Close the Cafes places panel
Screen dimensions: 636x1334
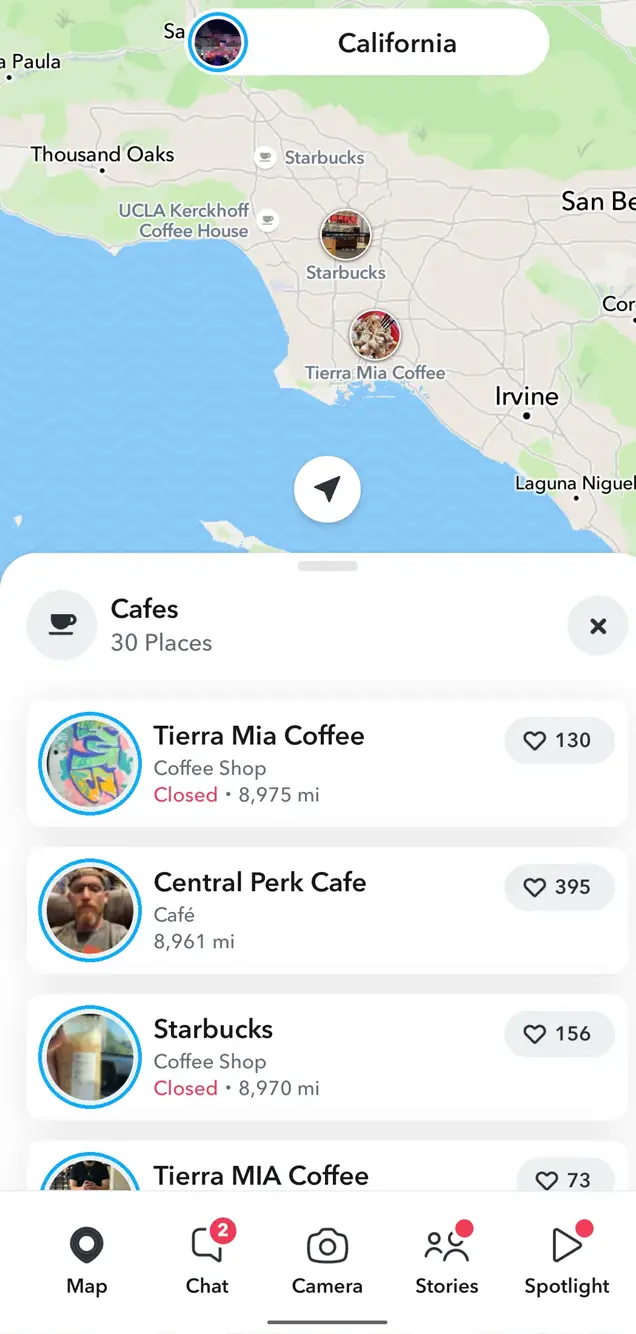[x=598, y=626]
